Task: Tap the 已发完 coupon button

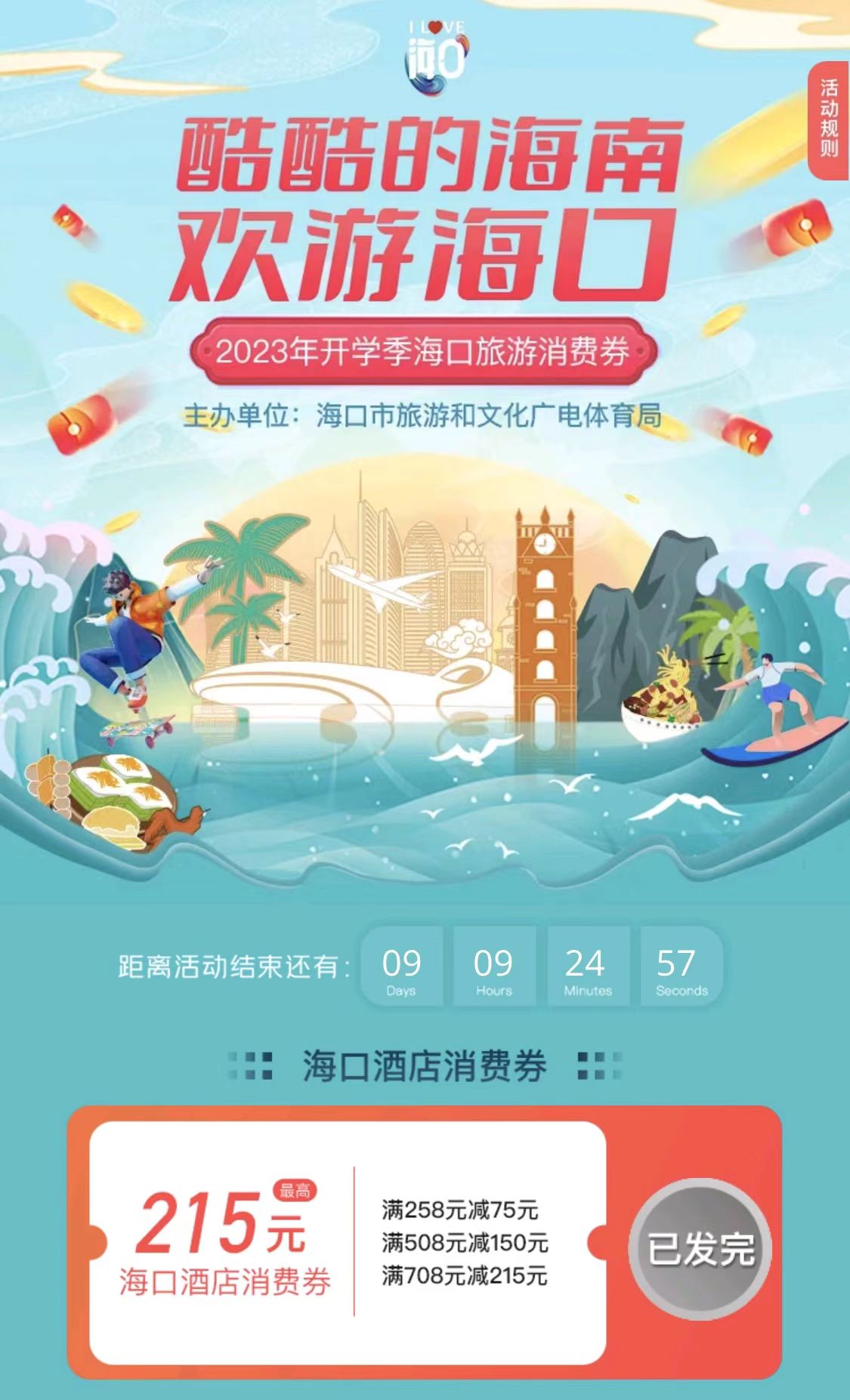Action: [x=700, y=1248]
